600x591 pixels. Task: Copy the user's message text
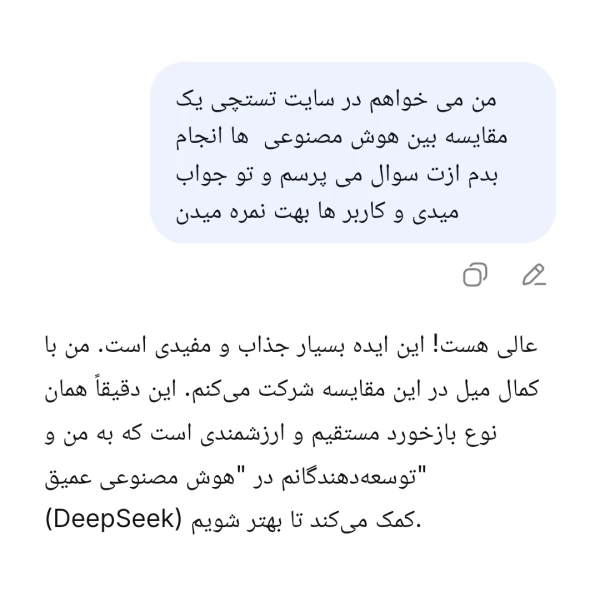[x=475, y=275]
